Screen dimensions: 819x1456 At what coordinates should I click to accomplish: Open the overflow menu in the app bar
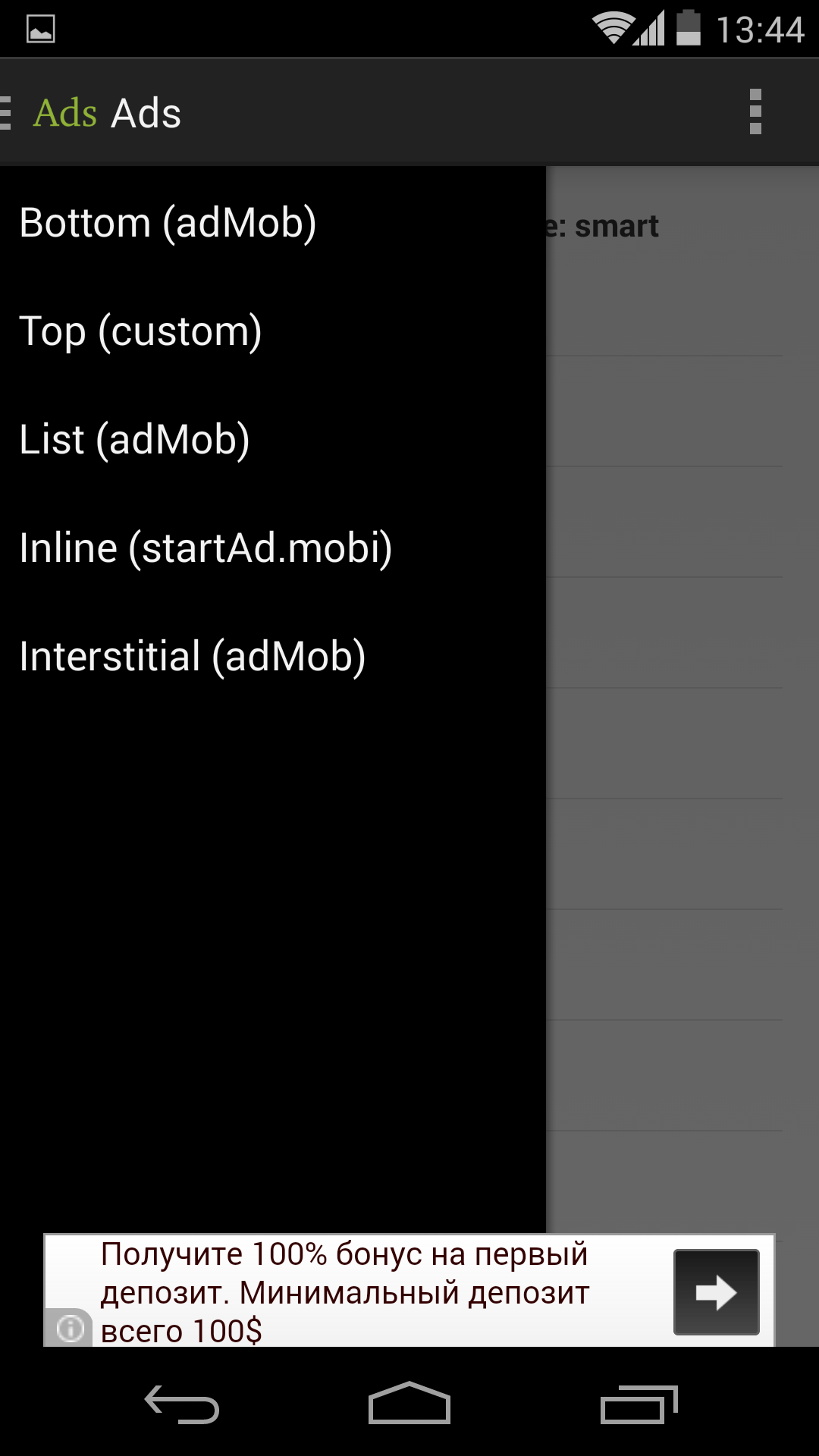[755, 112]
